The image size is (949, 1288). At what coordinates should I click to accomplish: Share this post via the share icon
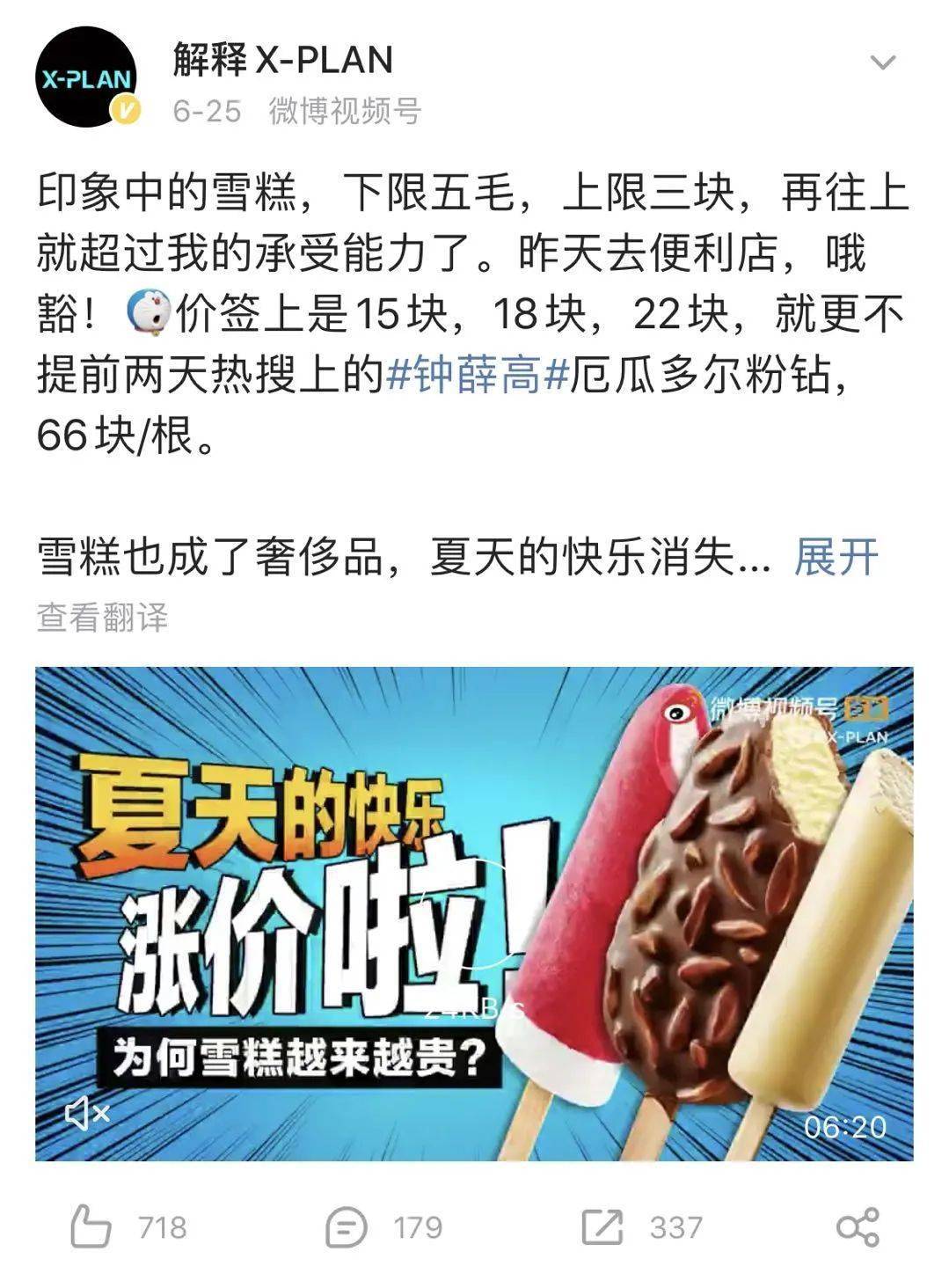click(x=857, y=1227)
